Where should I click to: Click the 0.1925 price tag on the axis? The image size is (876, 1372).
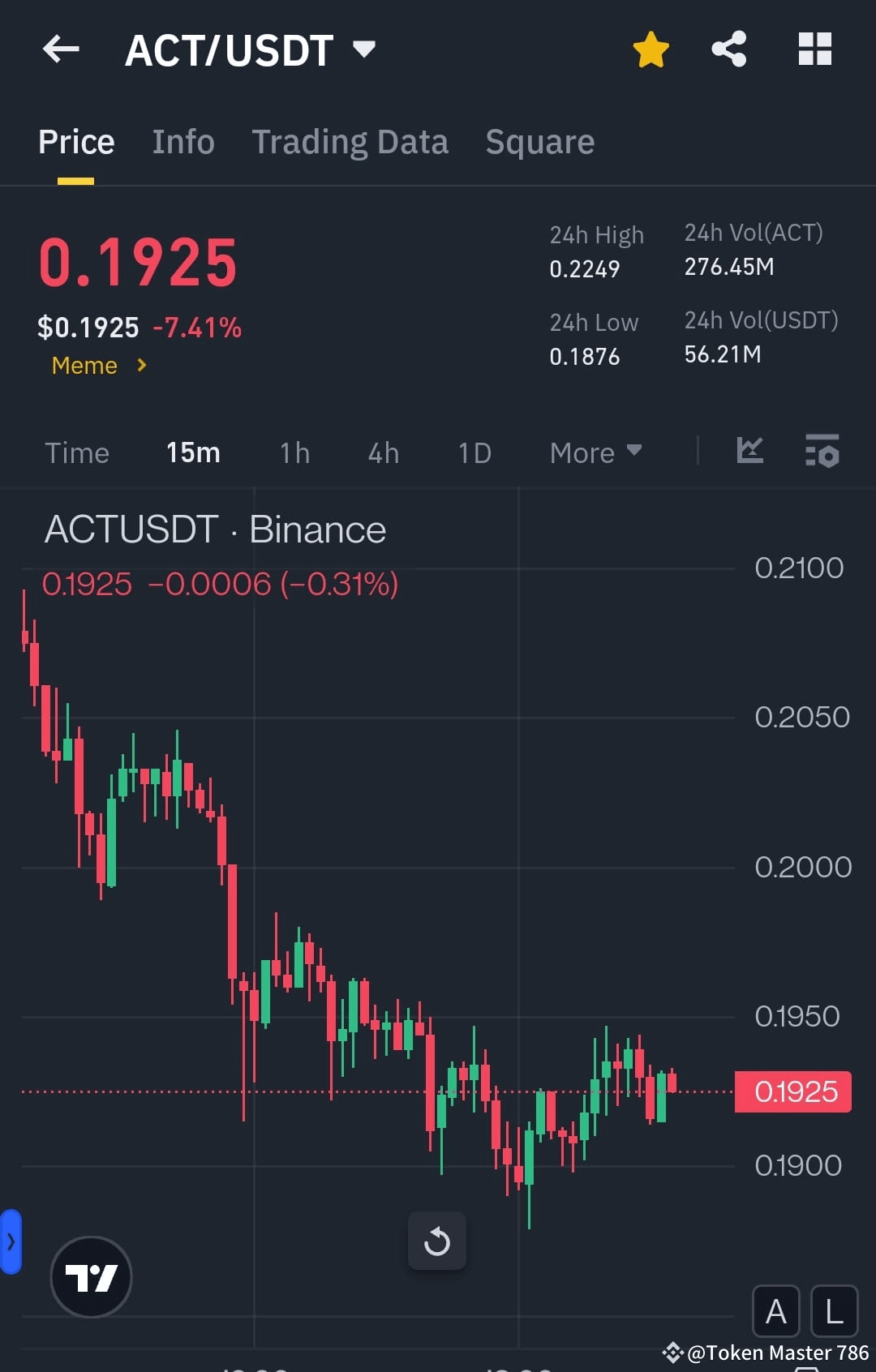[x=792, y=1092]
